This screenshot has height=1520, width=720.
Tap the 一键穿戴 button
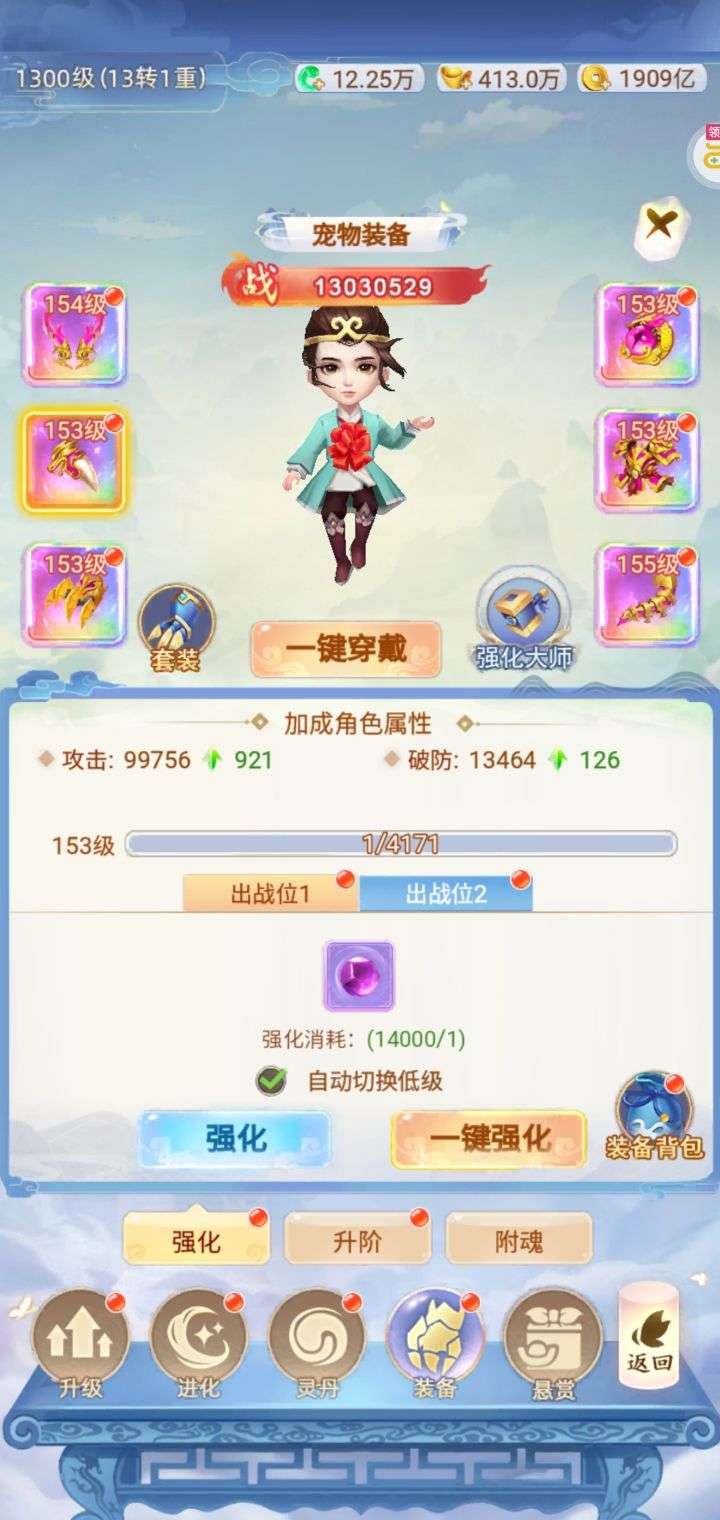(346, 649)
